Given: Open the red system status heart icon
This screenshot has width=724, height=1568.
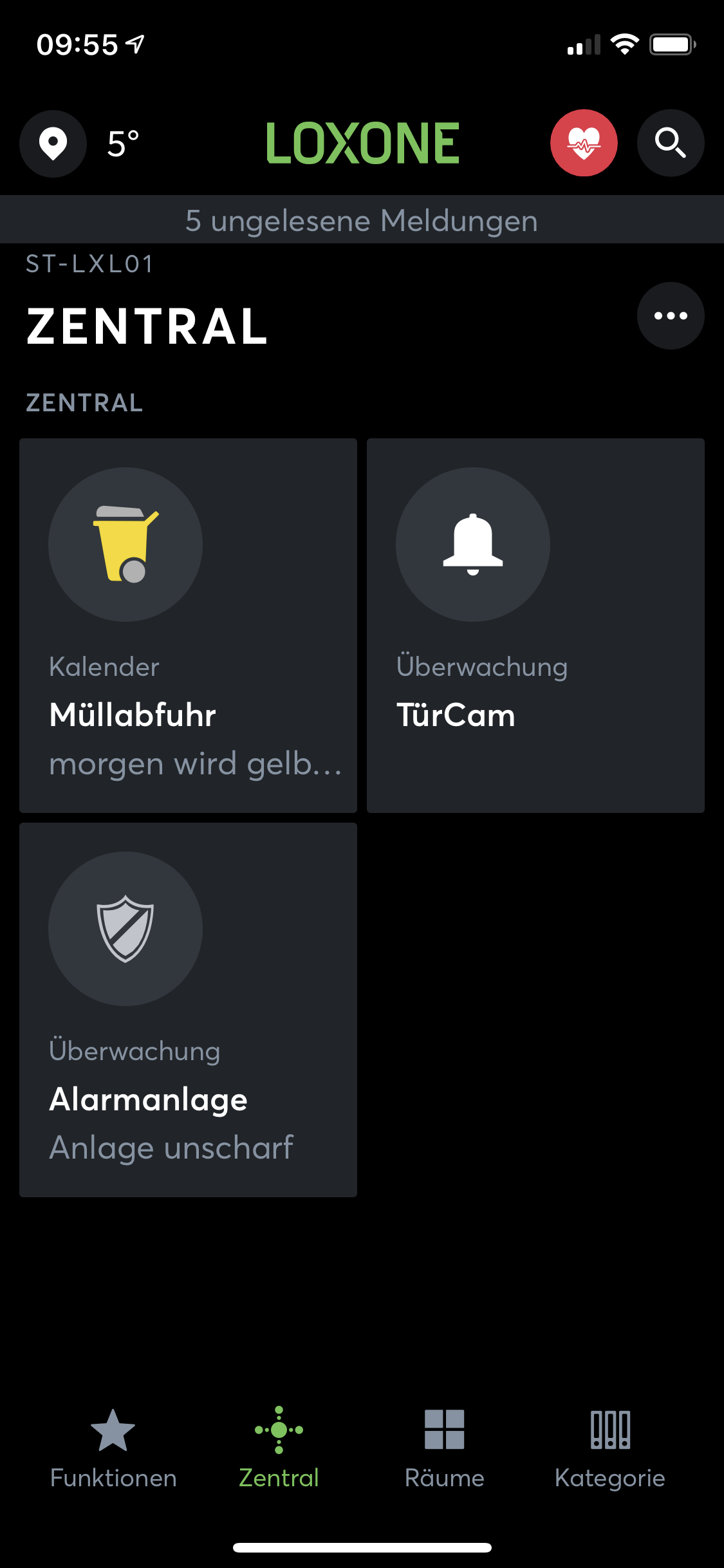Looking at the screenshot, I should click(584, 143).
